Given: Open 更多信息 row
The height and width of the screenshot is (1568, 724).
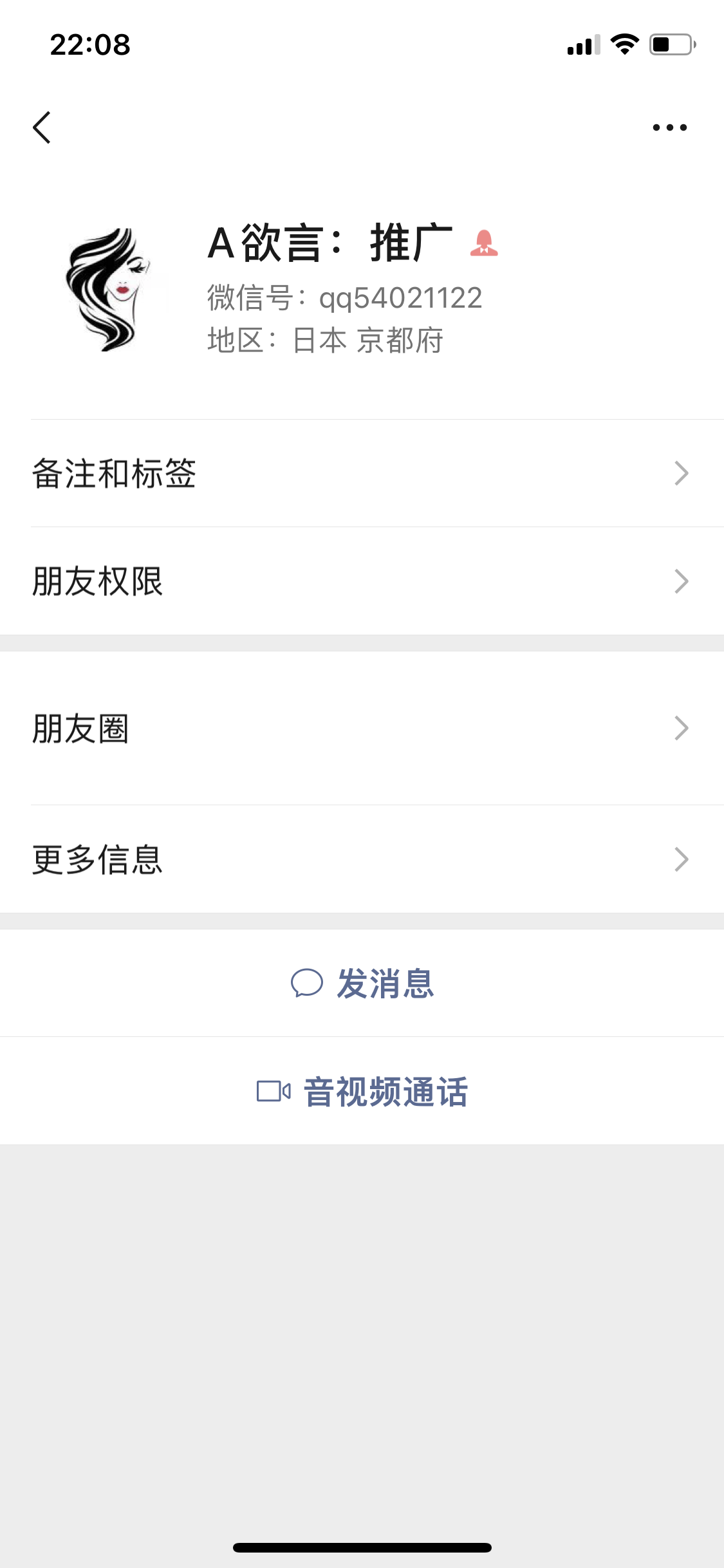Looking at the screenshot, I should pyautogui.click(x=362, y=859).
